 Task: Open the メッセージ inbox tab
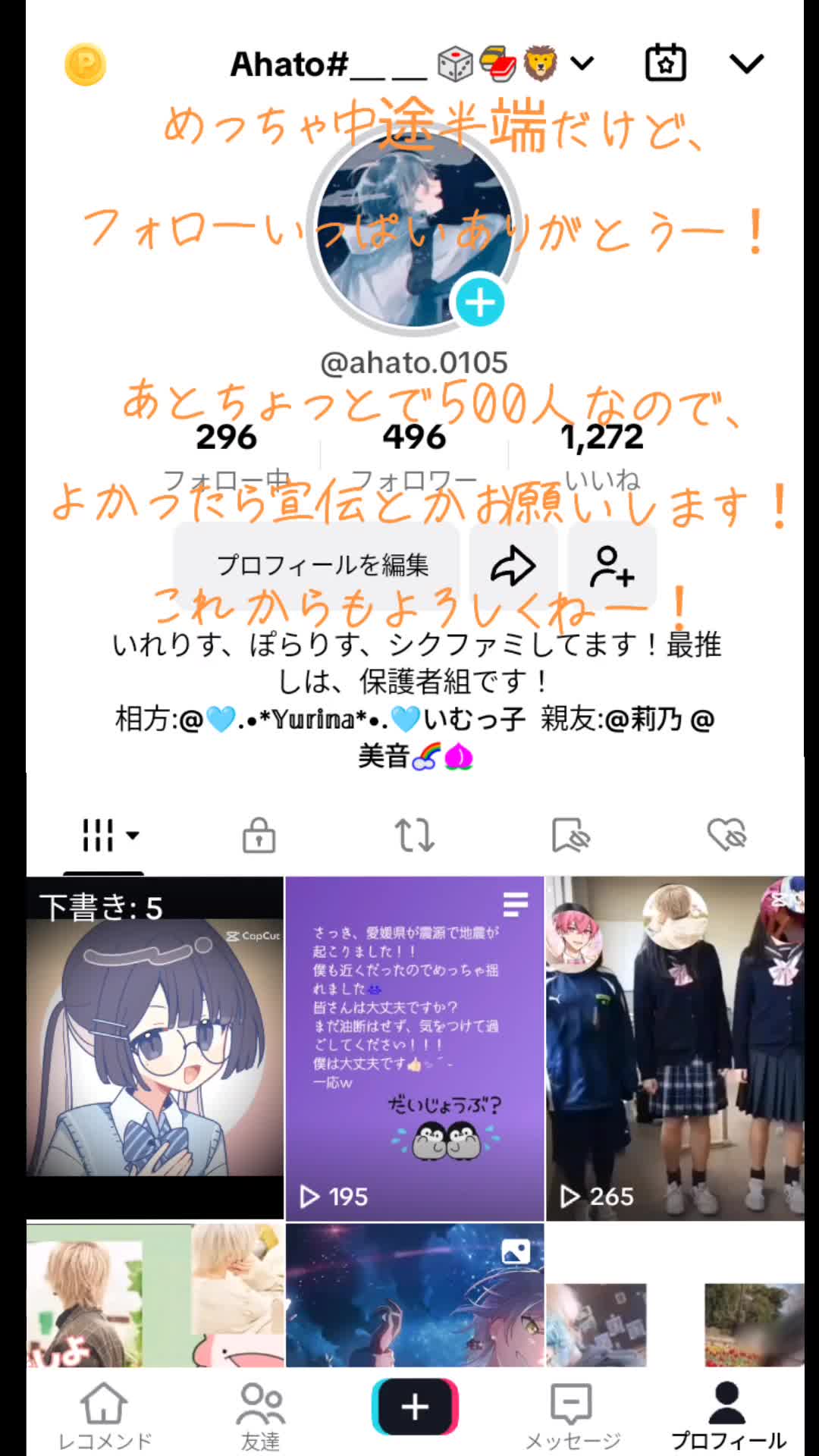572,1415
